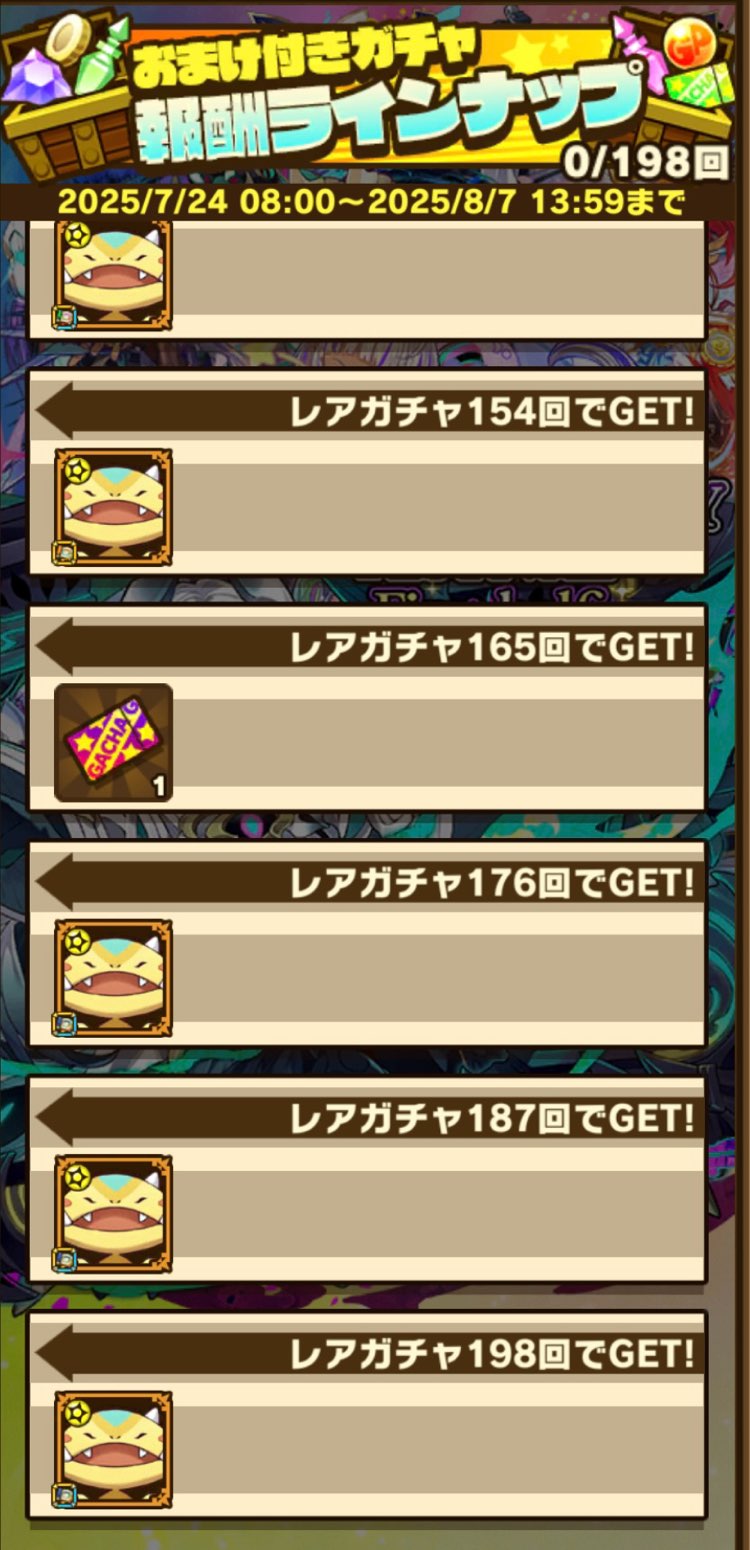This screenshot has width=750, height=1550.
Task: Check the final reward at レアガチャ198回
Action: point(113,1450)
